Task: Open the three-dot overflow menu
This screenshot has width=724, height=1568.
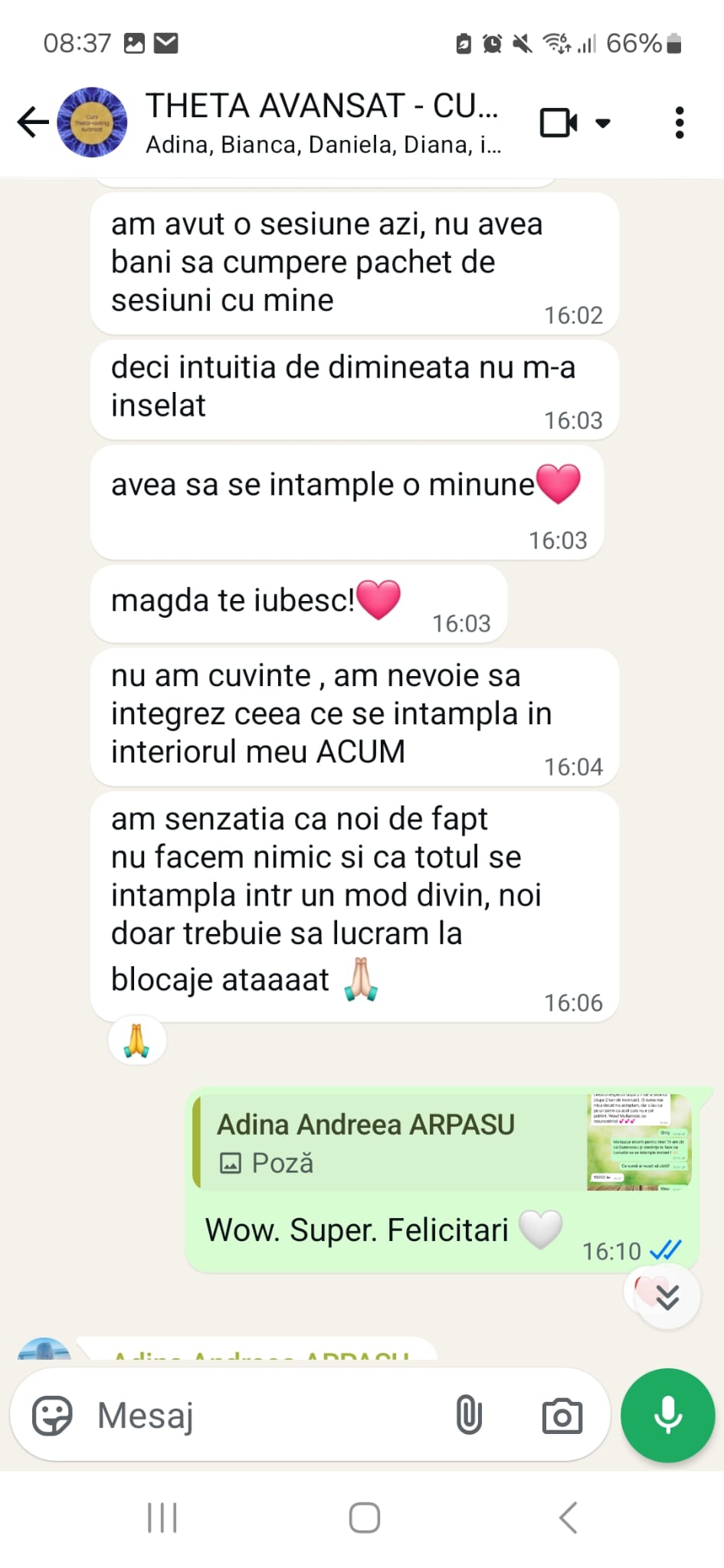Action: click(x=679, y=122)
